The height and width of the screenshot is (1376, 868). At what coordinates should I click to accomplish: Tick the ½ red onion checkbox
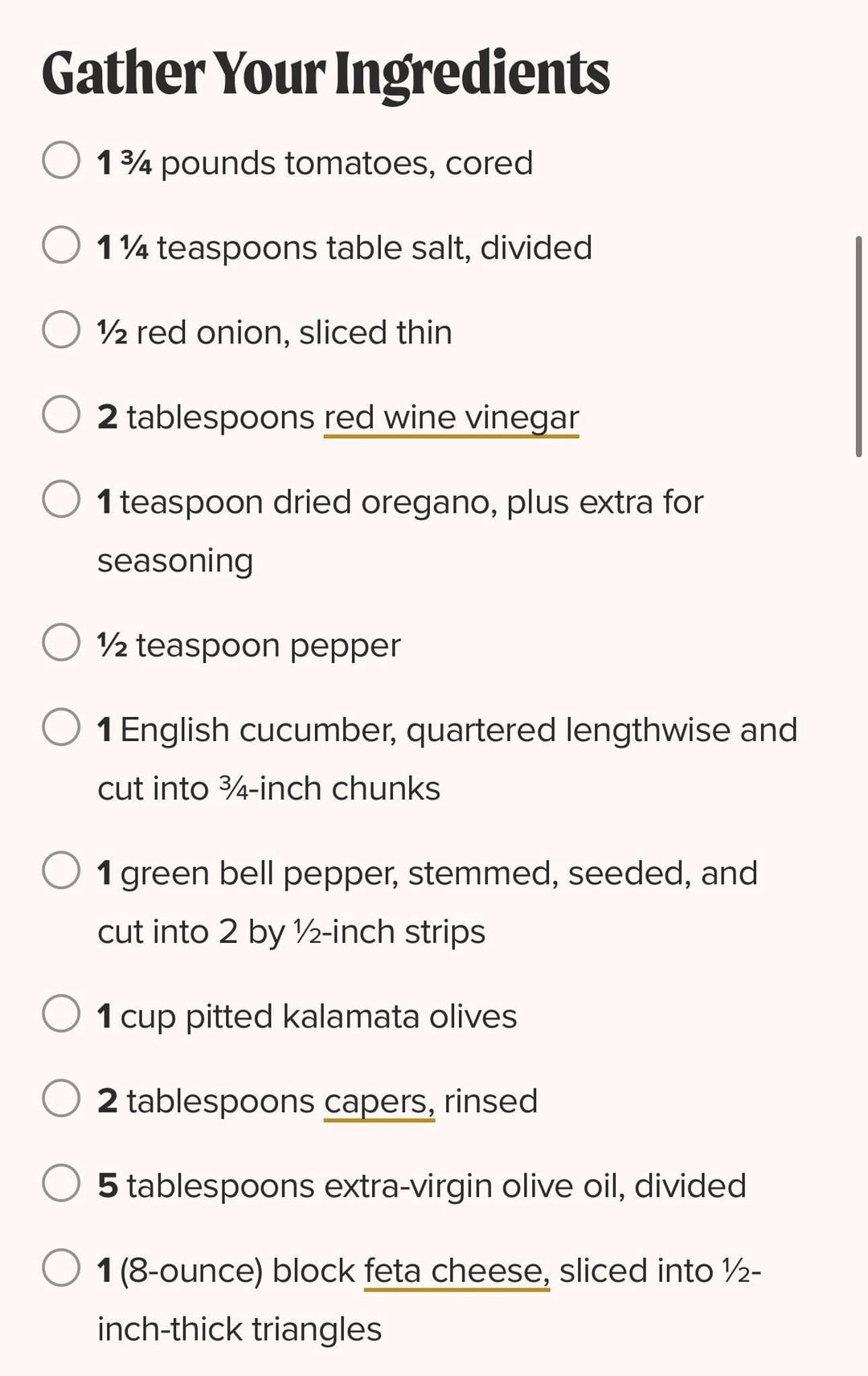(x=61, y=330)
